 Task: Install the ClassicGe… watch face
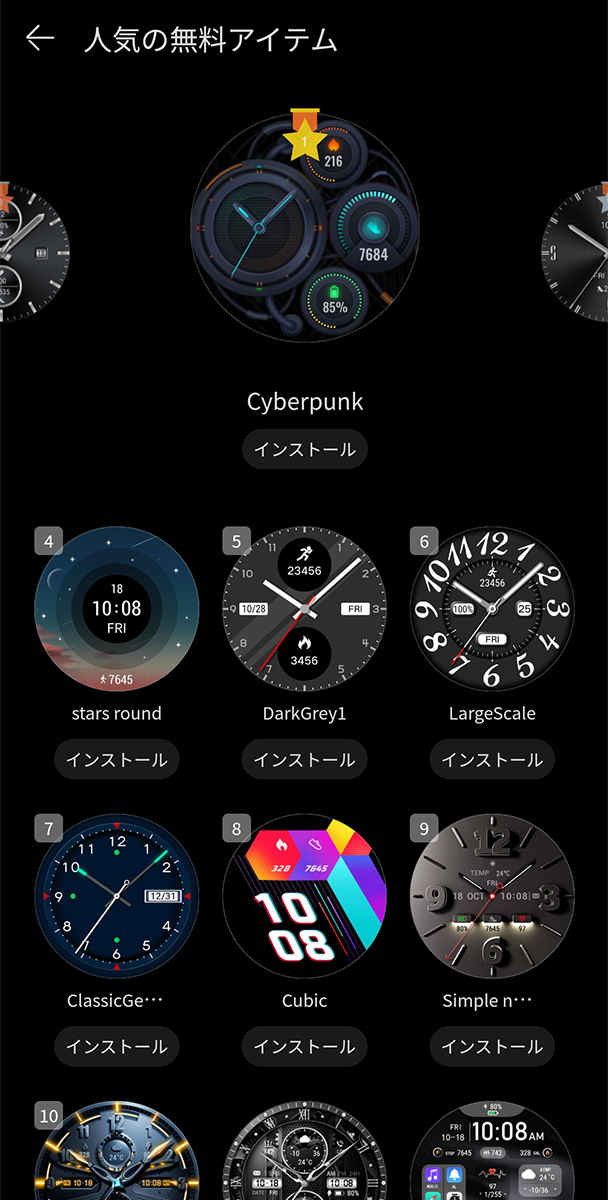[x=117, y=1047]
